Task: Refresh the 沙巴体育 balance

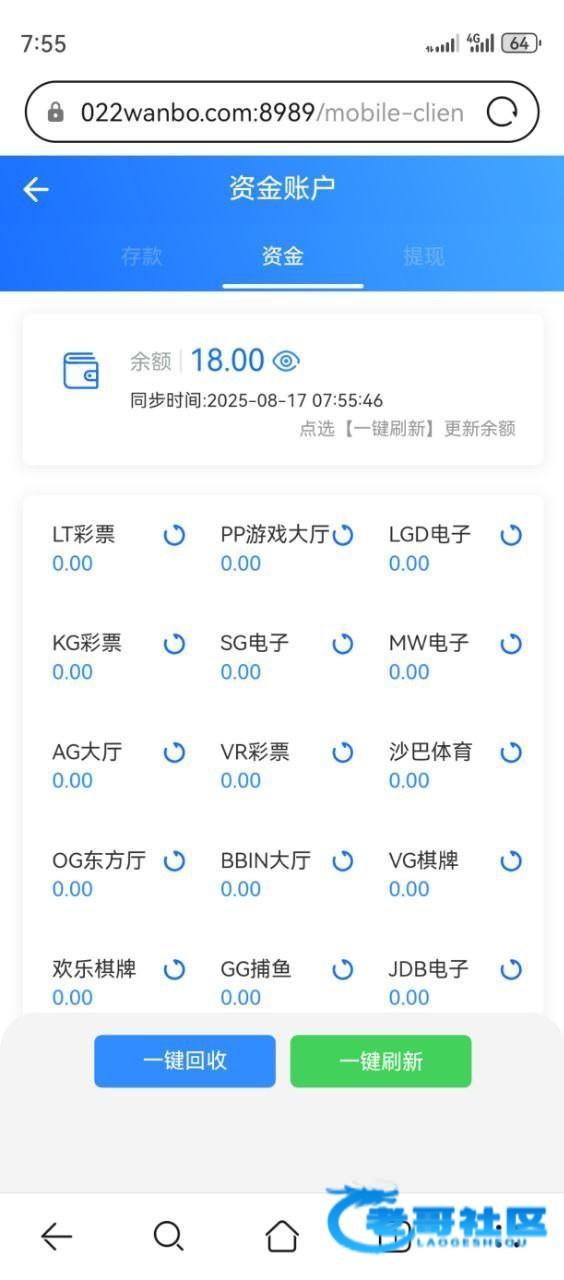Action: [x=511, y=752]
